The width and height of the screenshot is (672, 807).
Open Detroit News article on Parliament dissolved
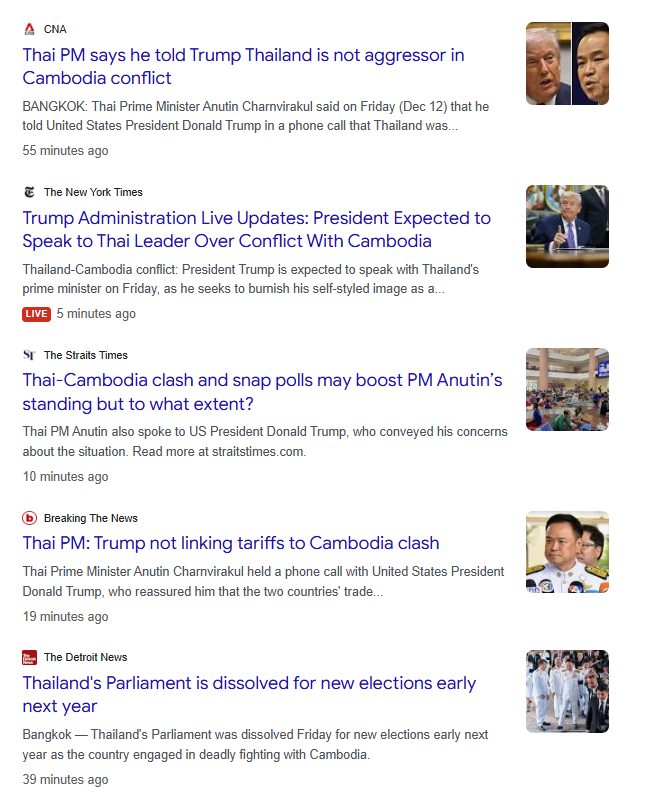click(x=249, y=695)
